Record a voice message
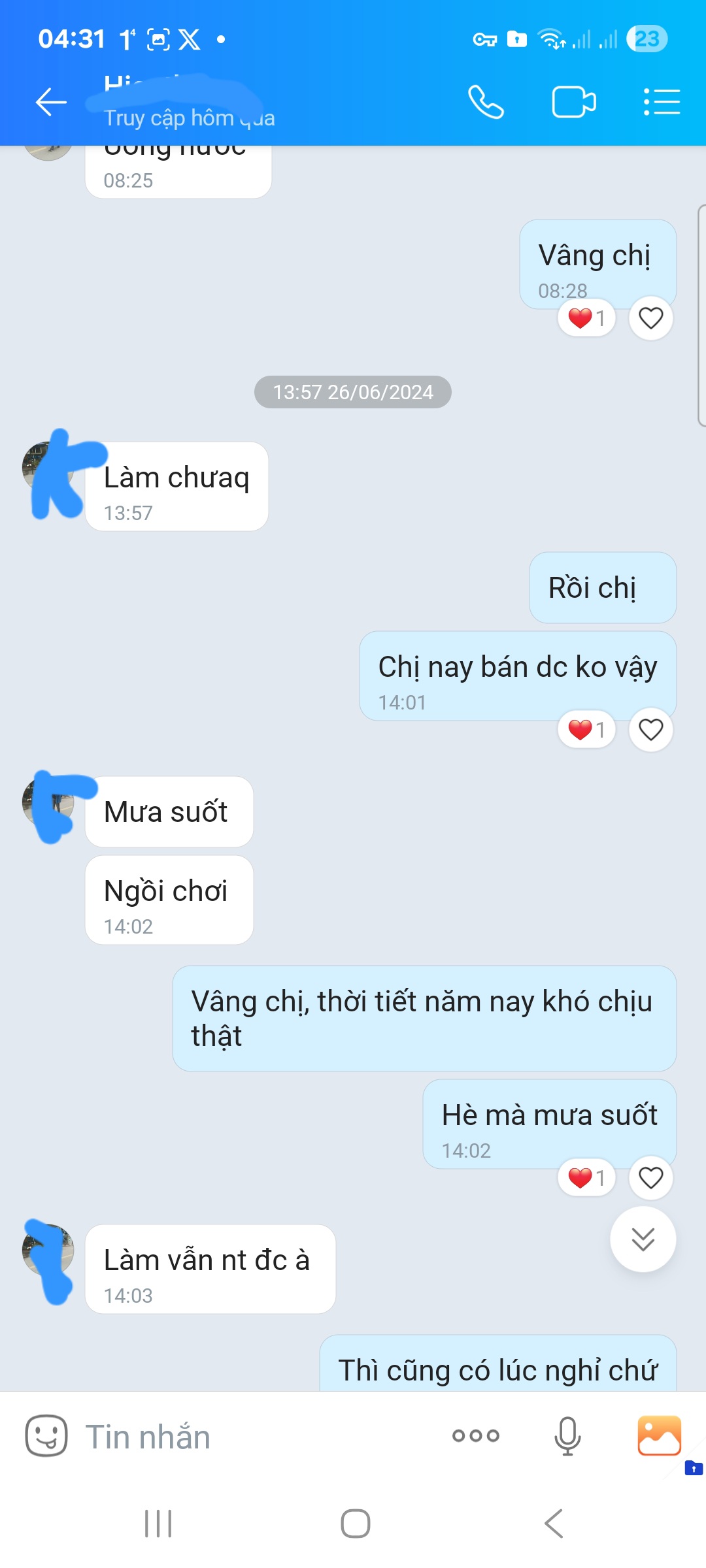This screenshot has height=1568, width=706. click(x=567, y=1436)
